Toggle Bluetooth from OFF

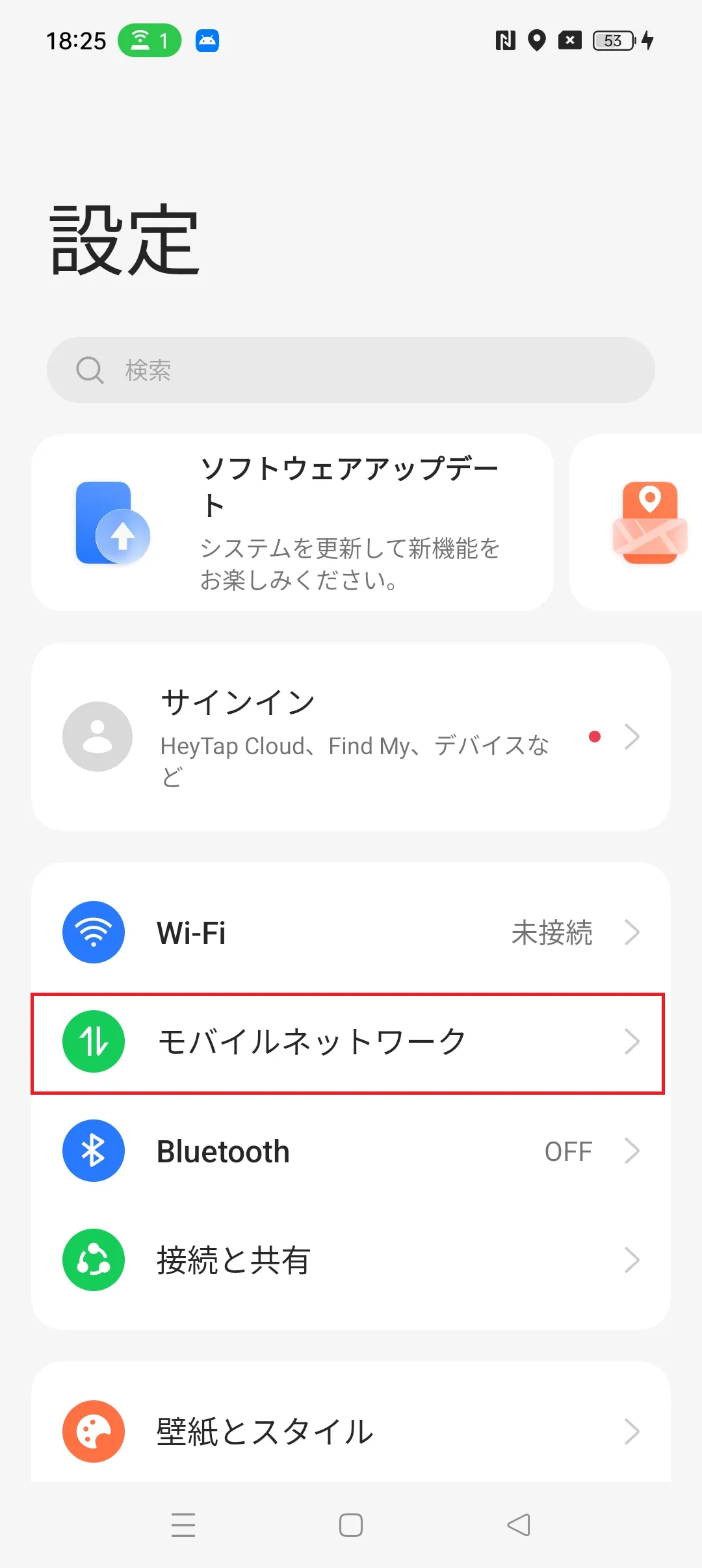tap(567, 1150)
